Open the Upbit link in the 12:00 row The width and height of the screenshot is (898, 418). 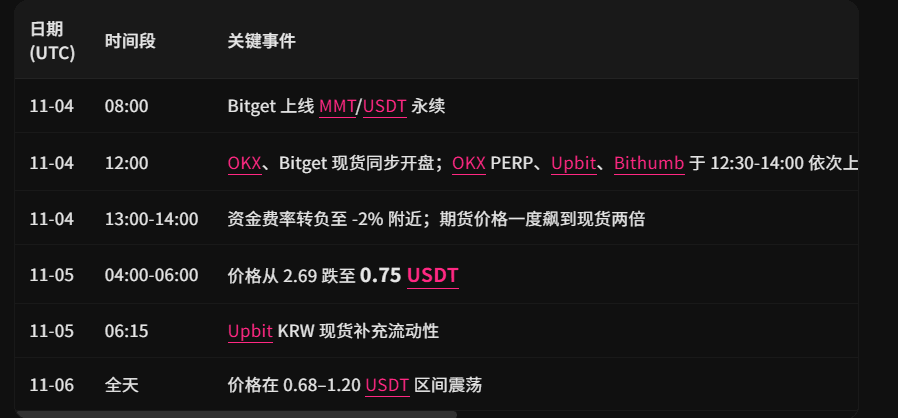[x=574, y=164]
